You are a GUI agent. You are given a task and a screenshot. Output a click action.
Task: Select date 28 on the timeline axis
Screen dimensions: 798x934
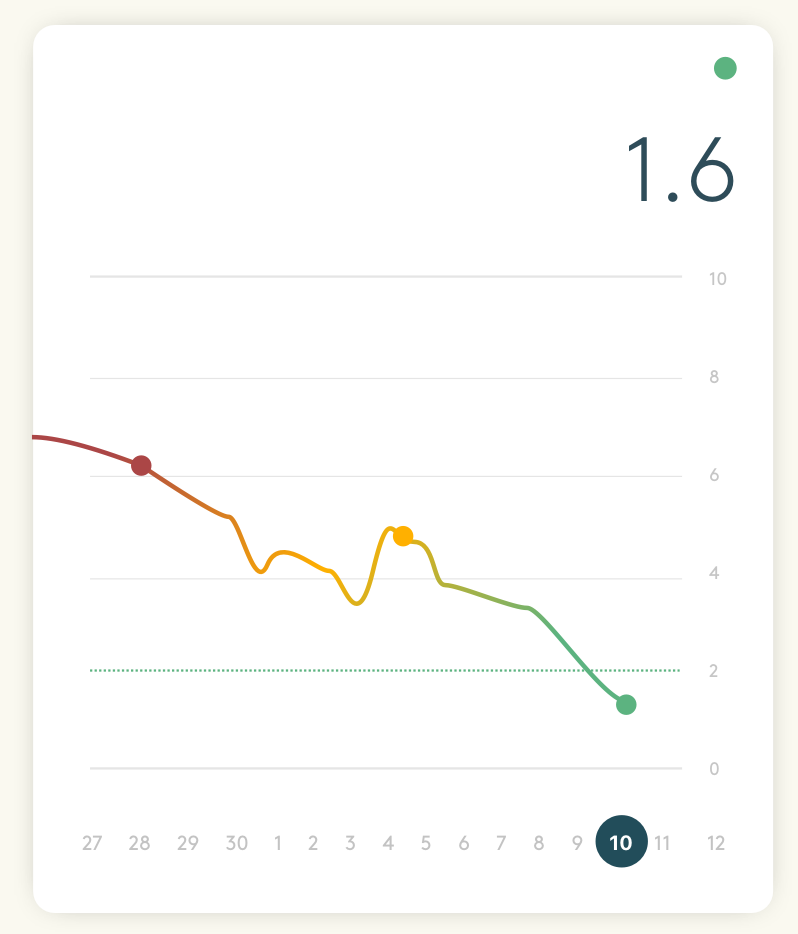(x=140, y=843)
